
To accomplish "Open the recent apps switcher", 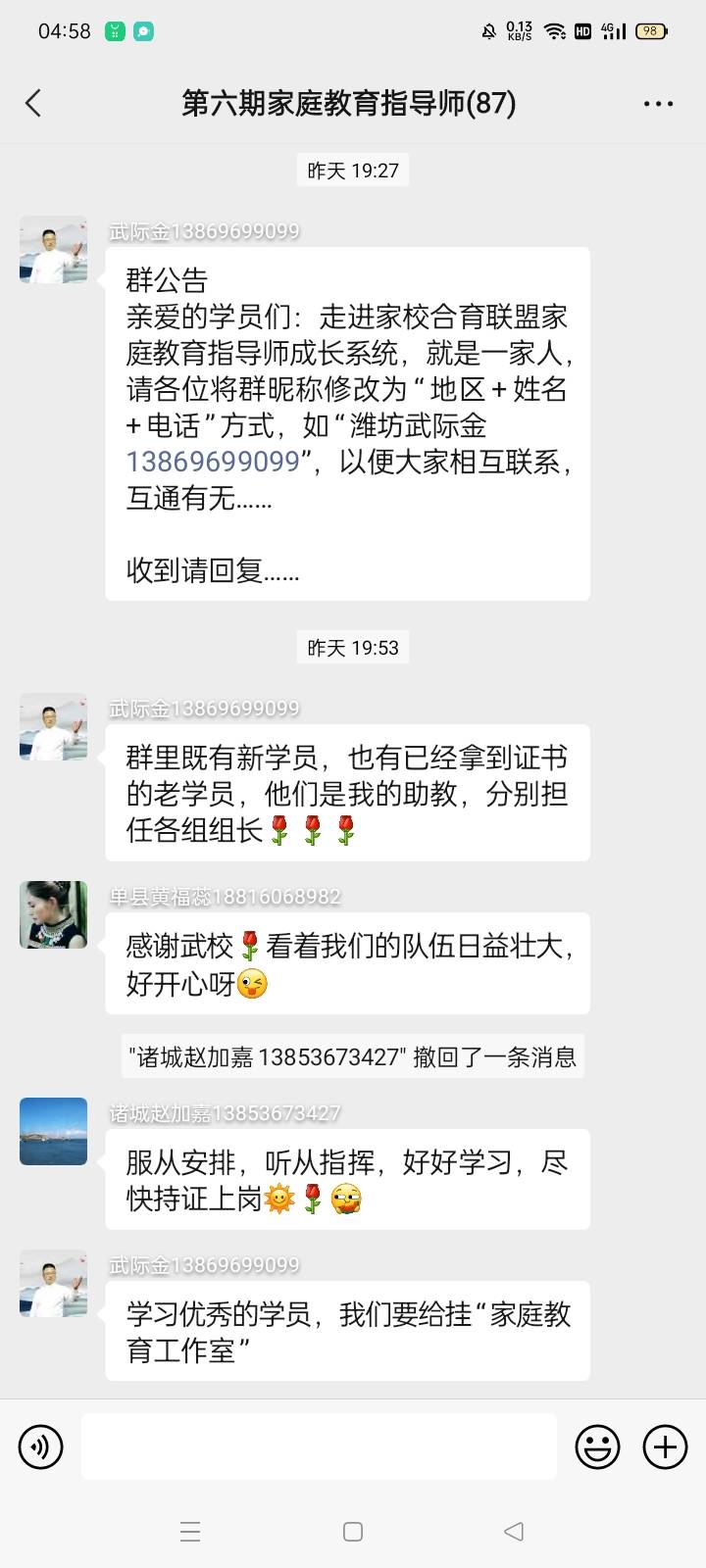I will pos(190,1531).
